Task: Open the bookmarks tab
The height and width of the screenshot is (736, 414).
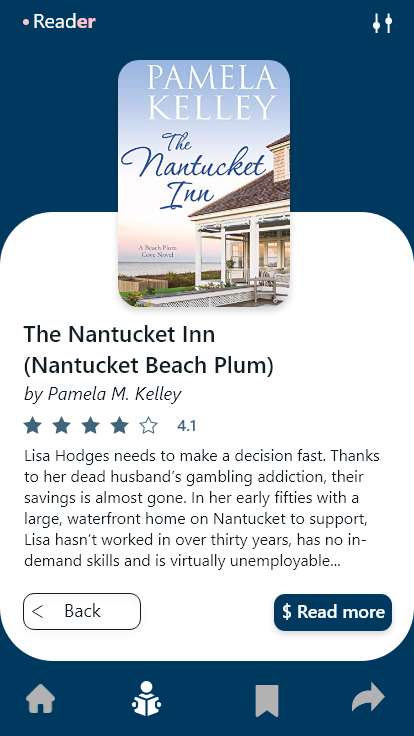Action: [267, 700]
